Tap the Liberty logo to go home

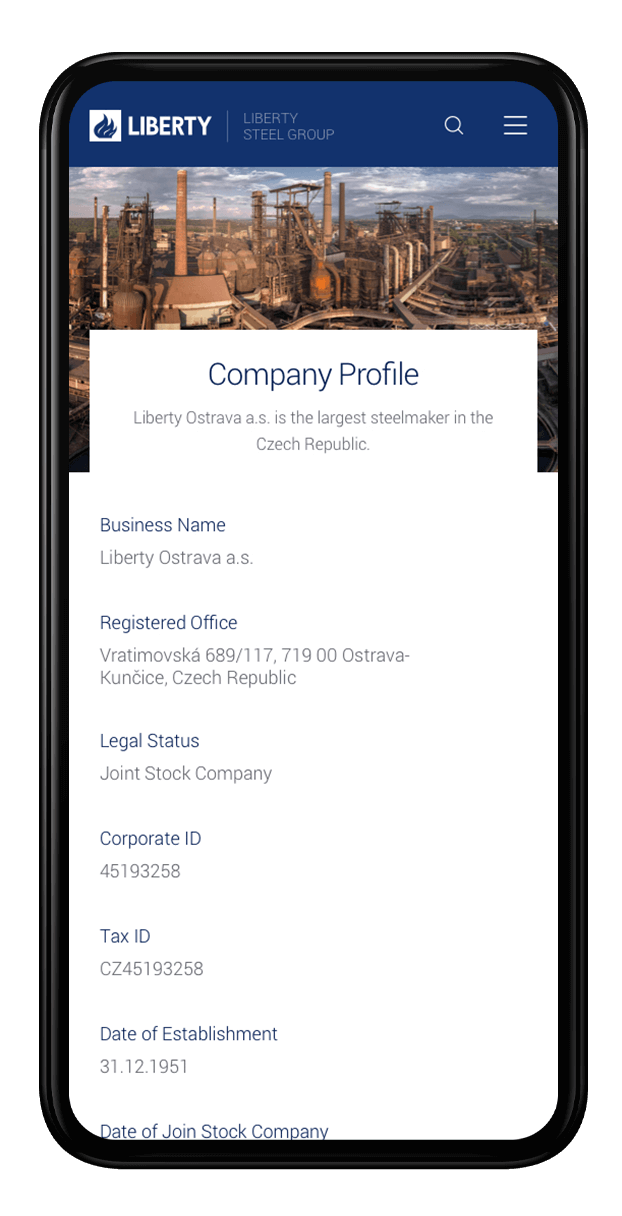pyautogui.click(x=151, y=126)
